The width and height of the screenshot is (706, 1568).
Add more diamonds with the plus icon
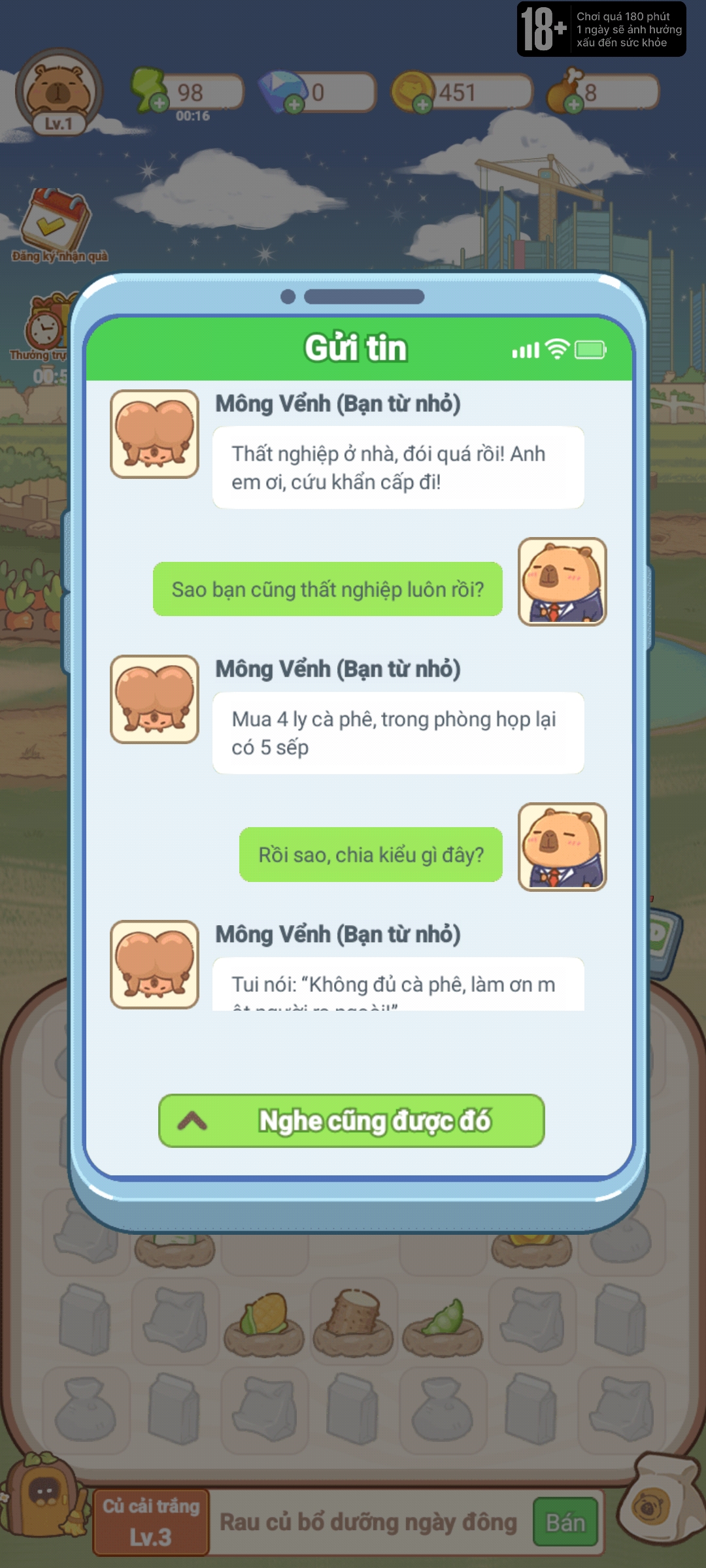click(x=295, y=104)
